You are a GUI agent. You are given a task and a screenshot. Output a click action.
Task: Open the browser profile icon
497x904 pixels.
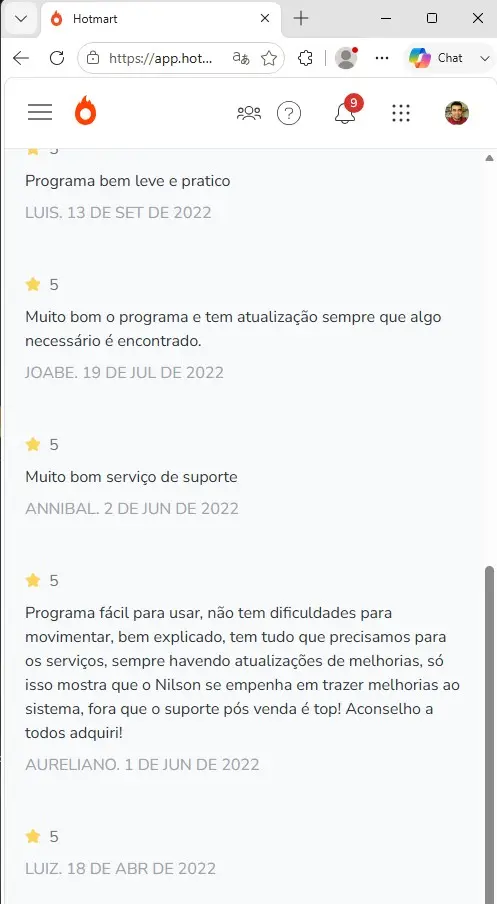[346, 58]
